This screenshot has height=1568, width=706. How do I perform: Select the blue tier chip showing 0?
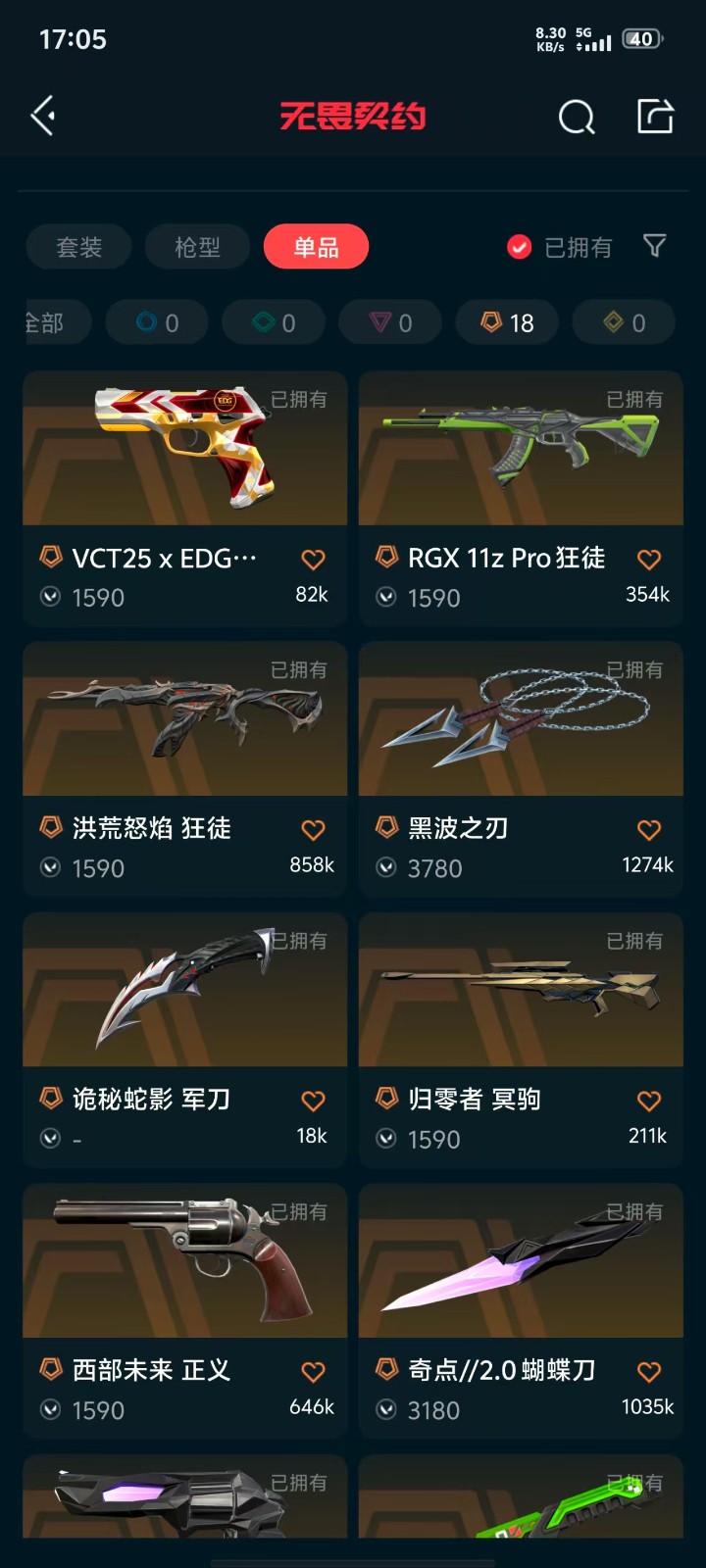click(x=157, y=322)
